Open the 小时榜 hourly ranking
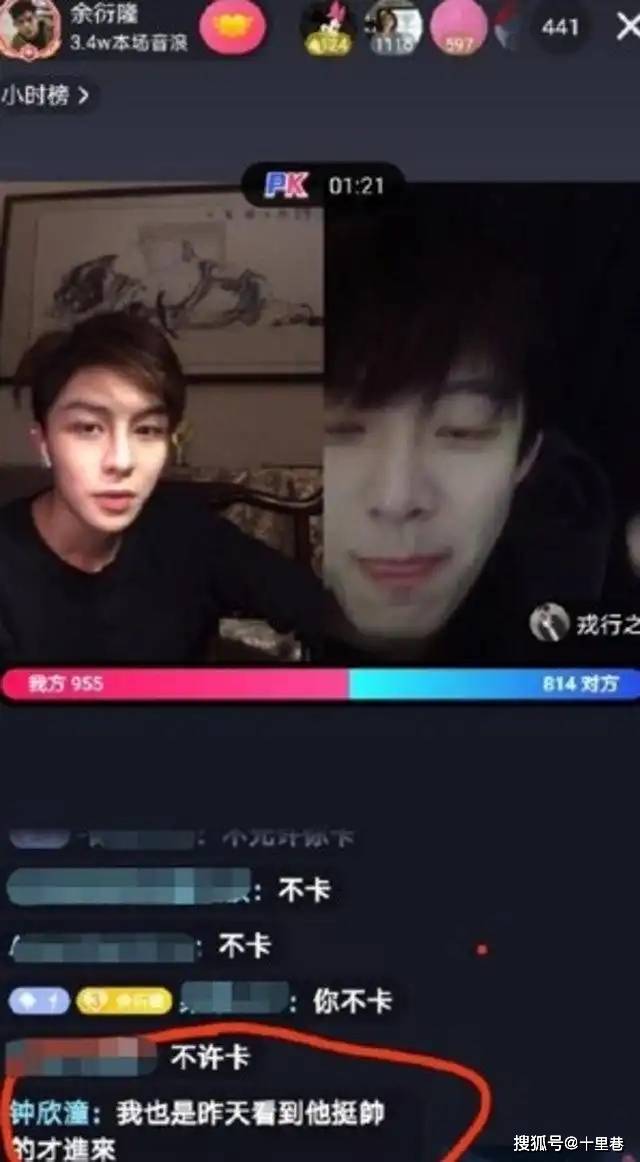The height and width of the screenshot is (1162, 640). pyautogui.click(x=46, y=96)
